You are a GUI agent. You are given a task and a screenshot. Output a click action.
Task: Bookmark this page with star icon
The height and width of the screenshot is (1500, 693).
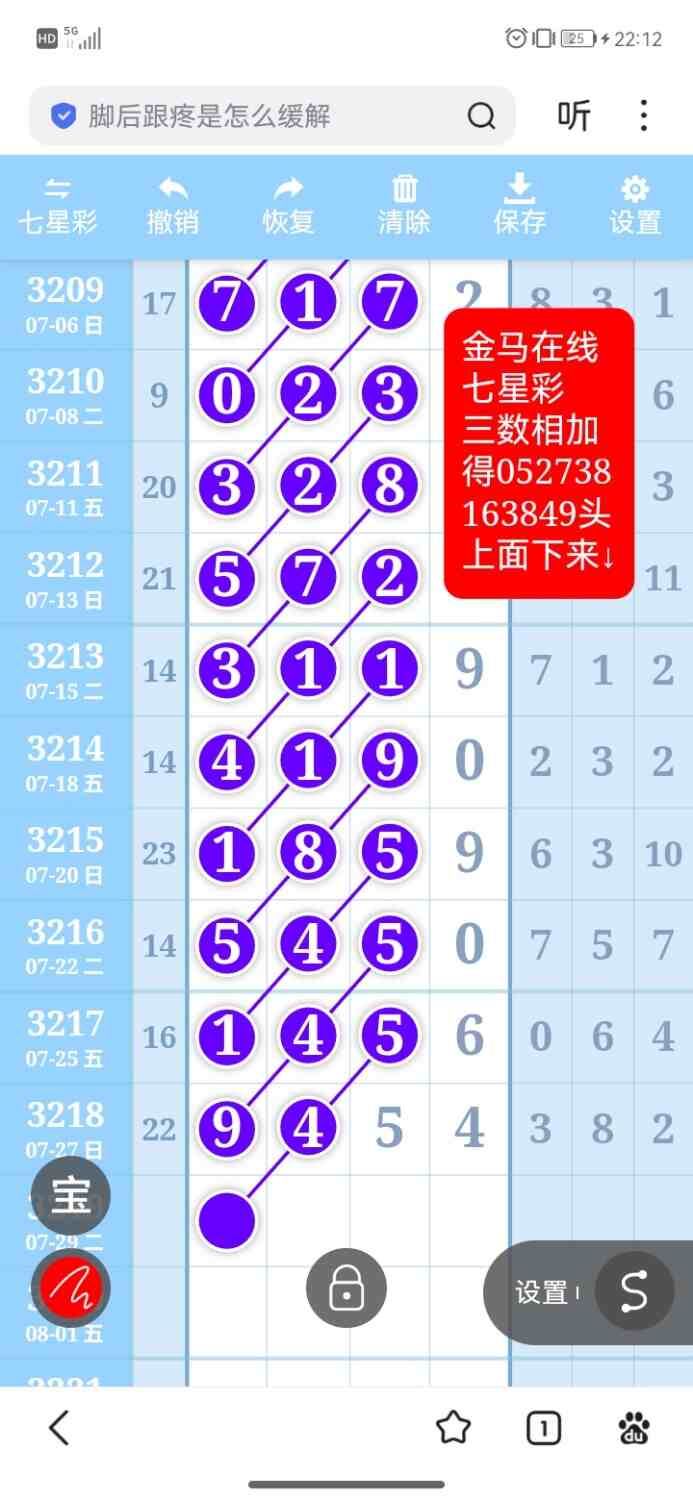pyautogui.click(x=453, y=1428)
